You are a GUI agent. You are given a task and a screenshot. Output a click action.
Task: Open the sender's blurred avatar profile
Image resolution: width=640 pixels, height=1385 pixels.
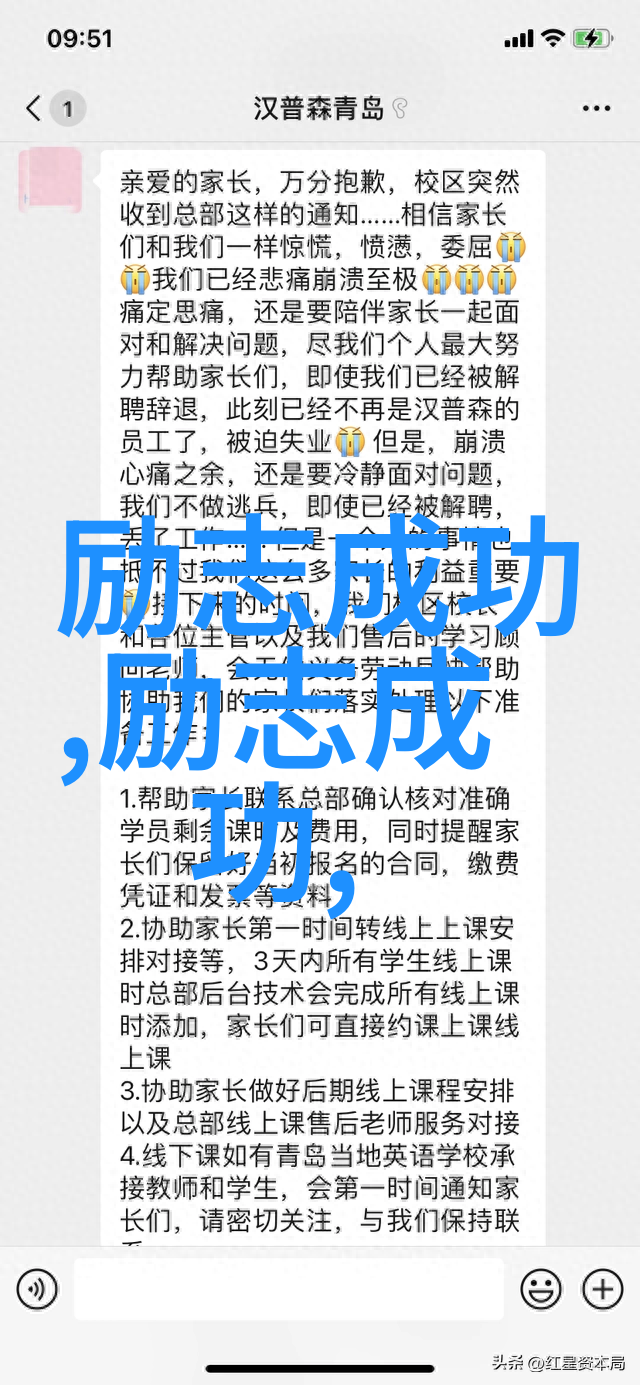tap(49, 180)
